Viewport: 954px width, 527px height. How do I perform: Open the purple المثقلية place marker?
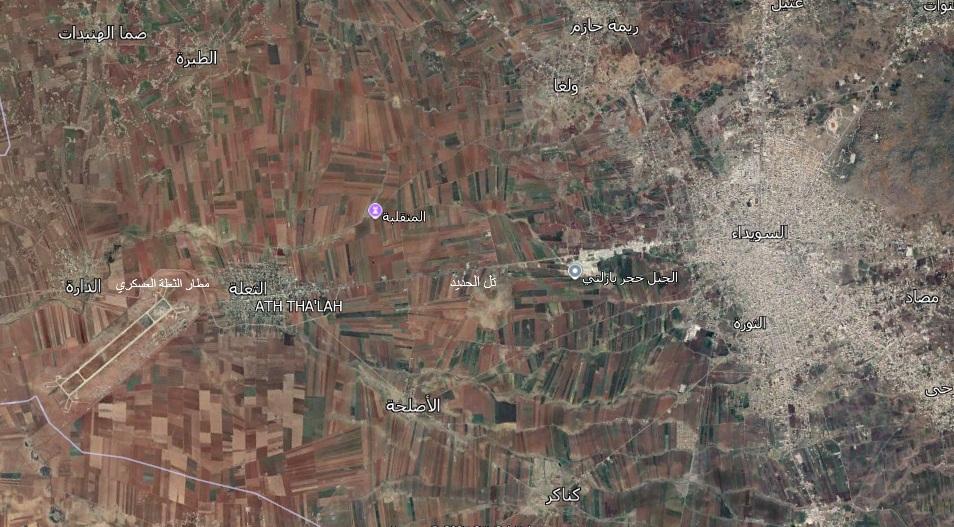coord(375,210)
